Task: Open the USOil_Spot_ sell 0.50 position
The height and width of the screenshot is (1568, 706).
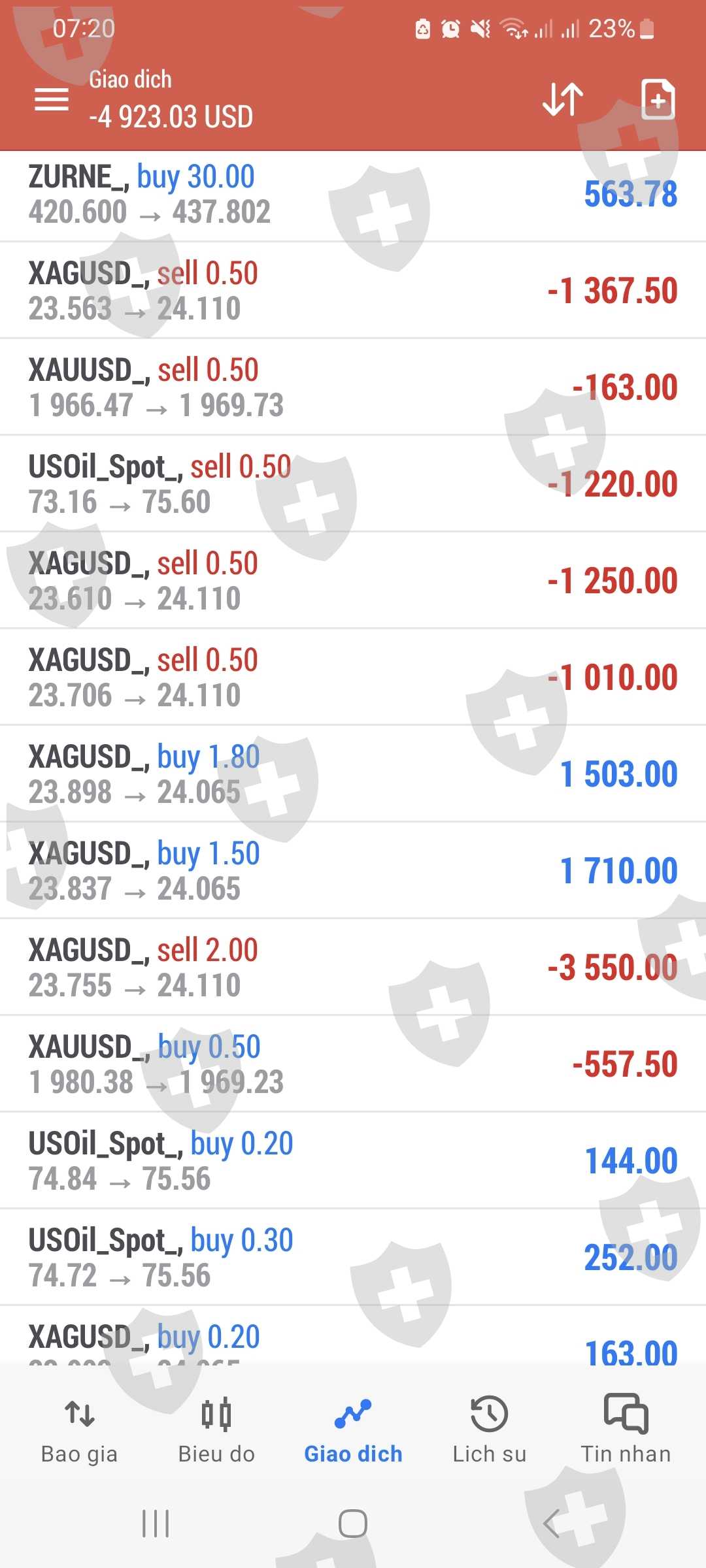Action: tap(353, 484)
